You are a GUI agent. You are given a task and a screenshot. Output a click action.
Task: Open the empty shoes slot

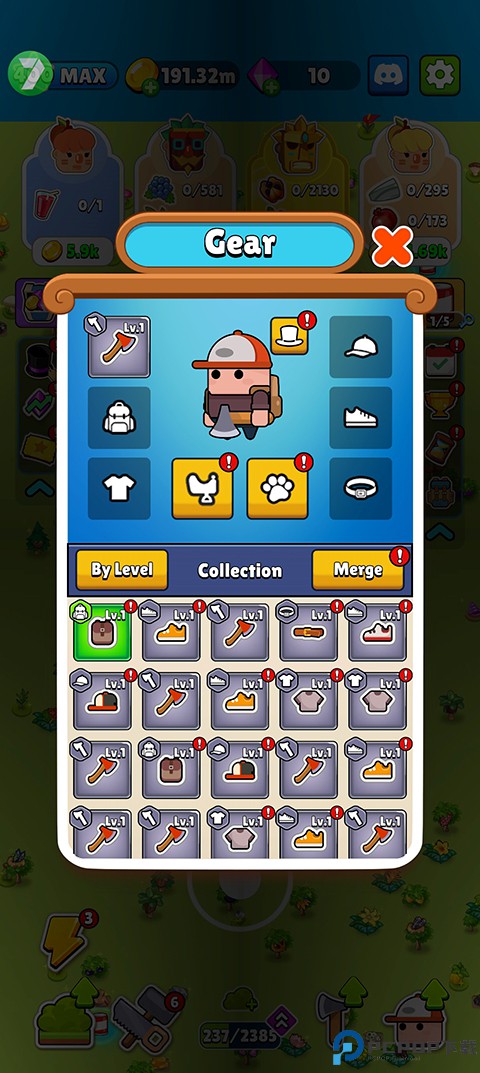point(361,417)
